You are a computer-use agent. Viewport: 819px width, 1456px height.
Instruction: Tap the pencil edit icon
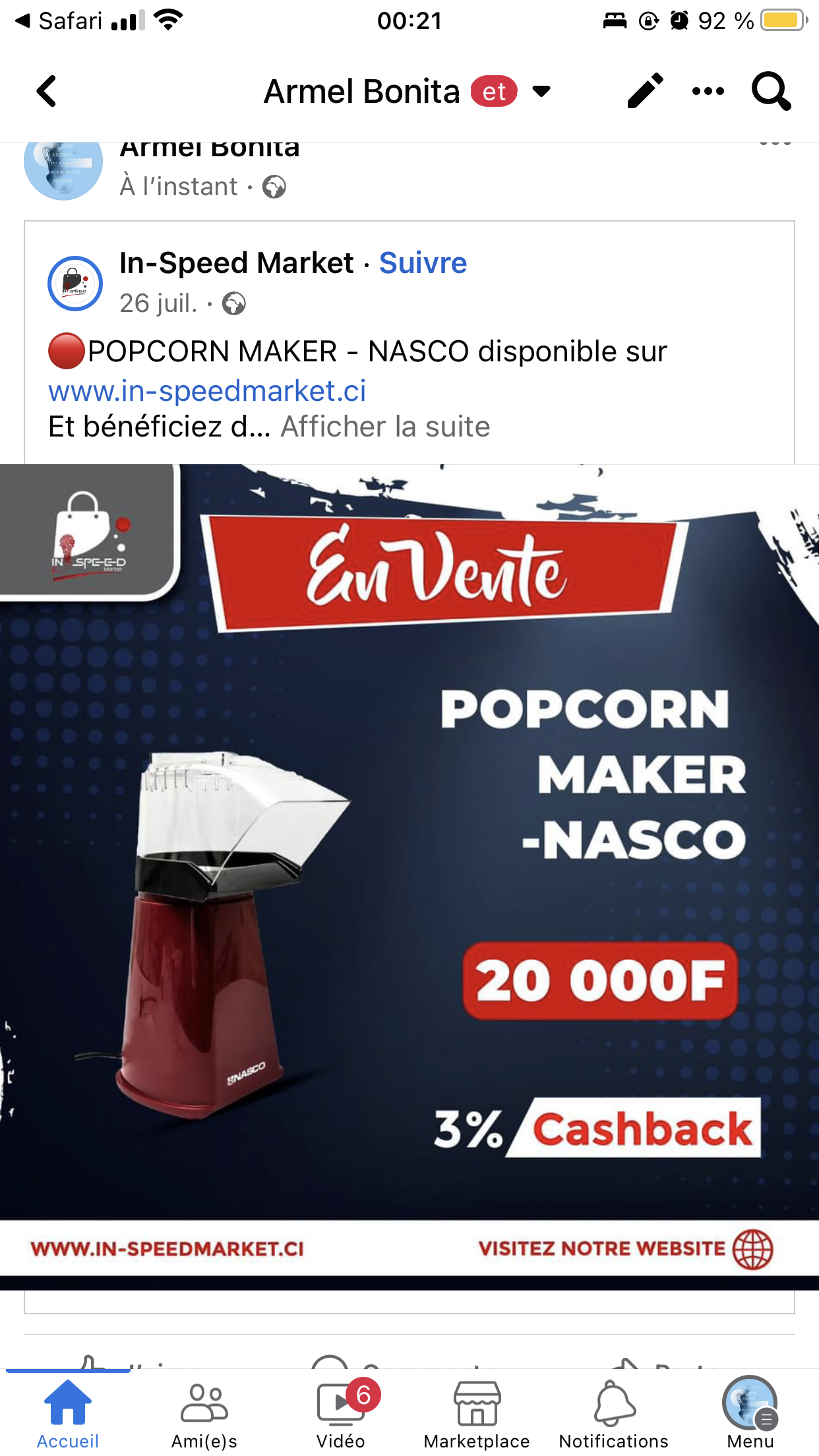(645, 91)
